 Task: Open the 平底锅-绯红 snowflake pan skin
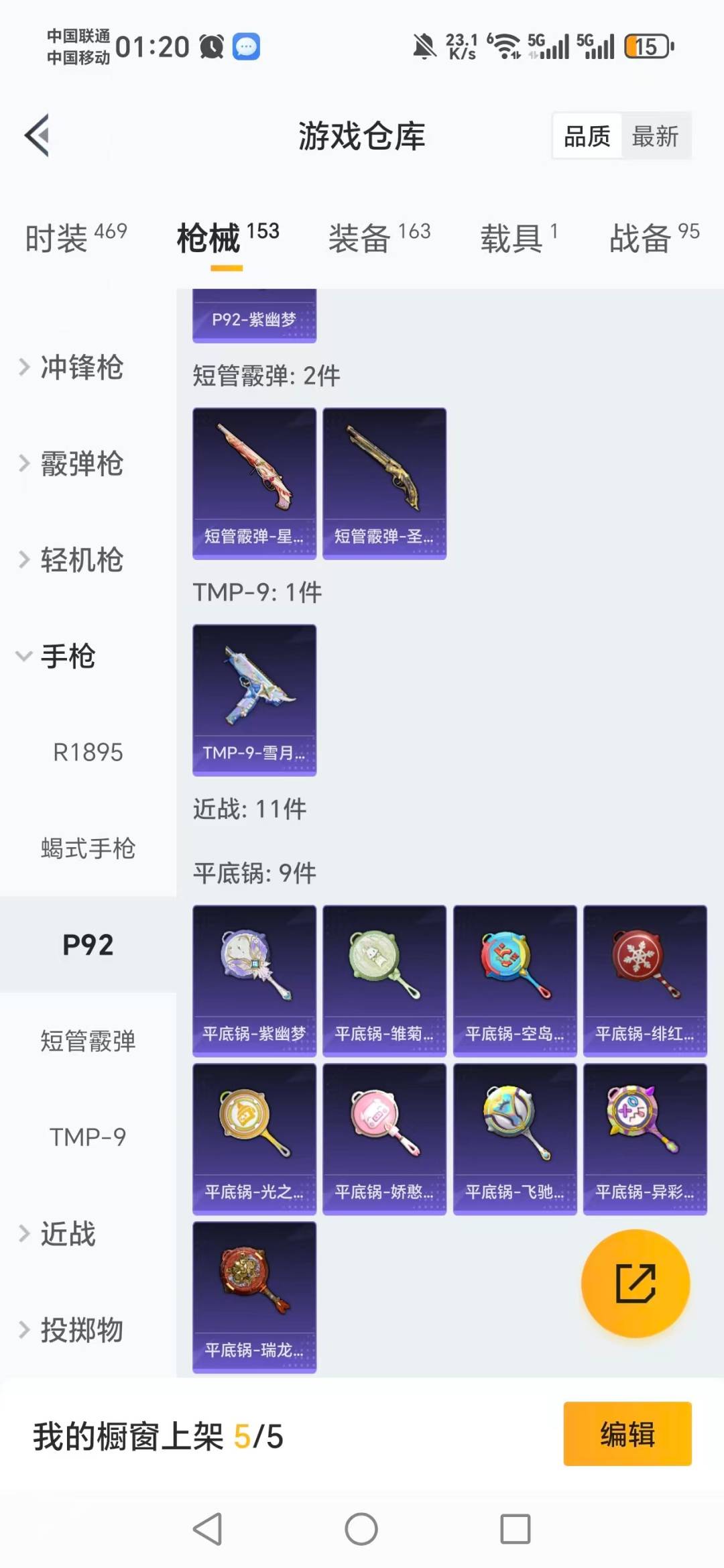click(x=644, y=981)
